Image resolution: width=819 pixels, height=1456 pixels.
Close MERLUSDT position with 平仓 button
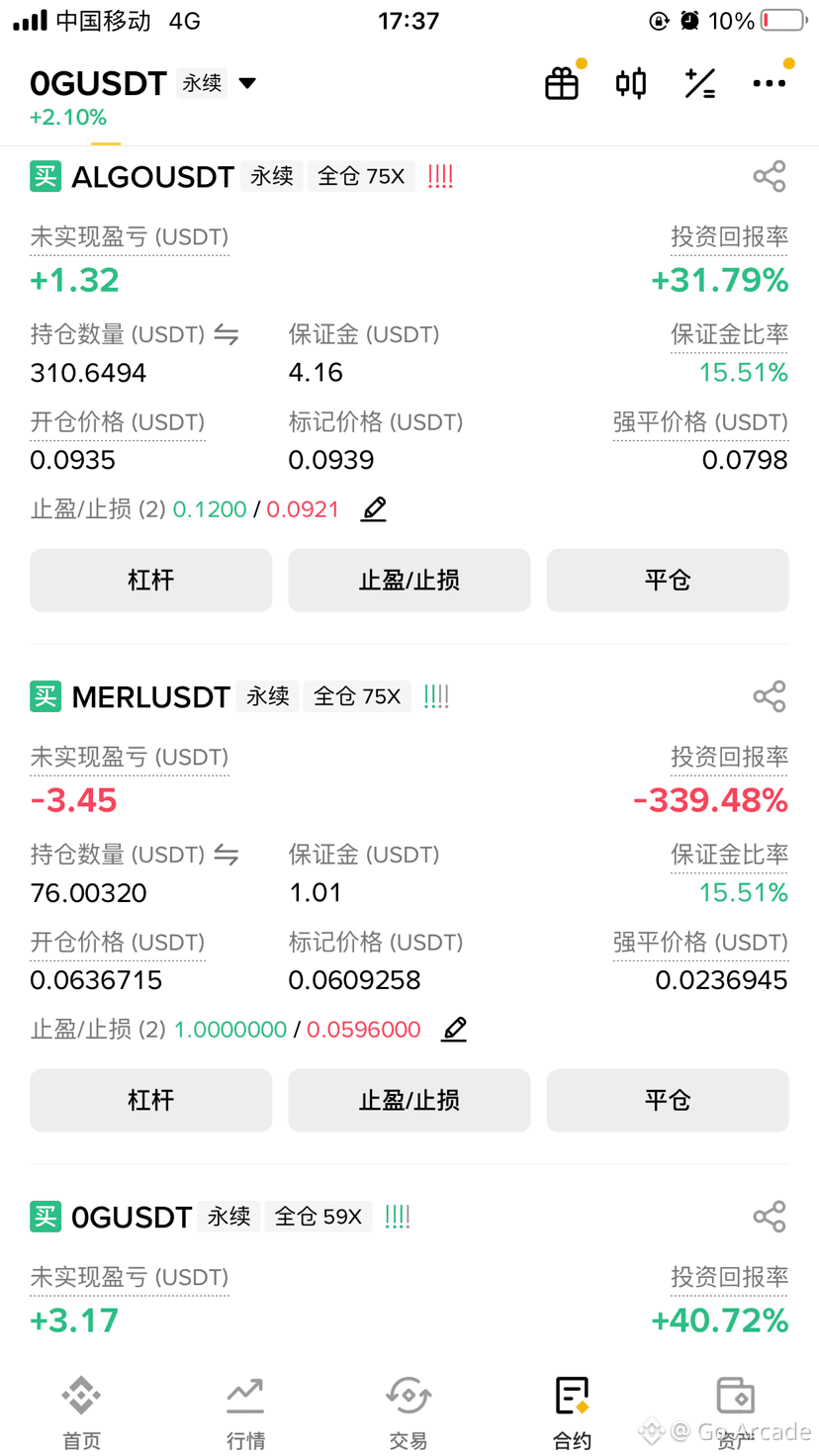(x=668, y=1100)
